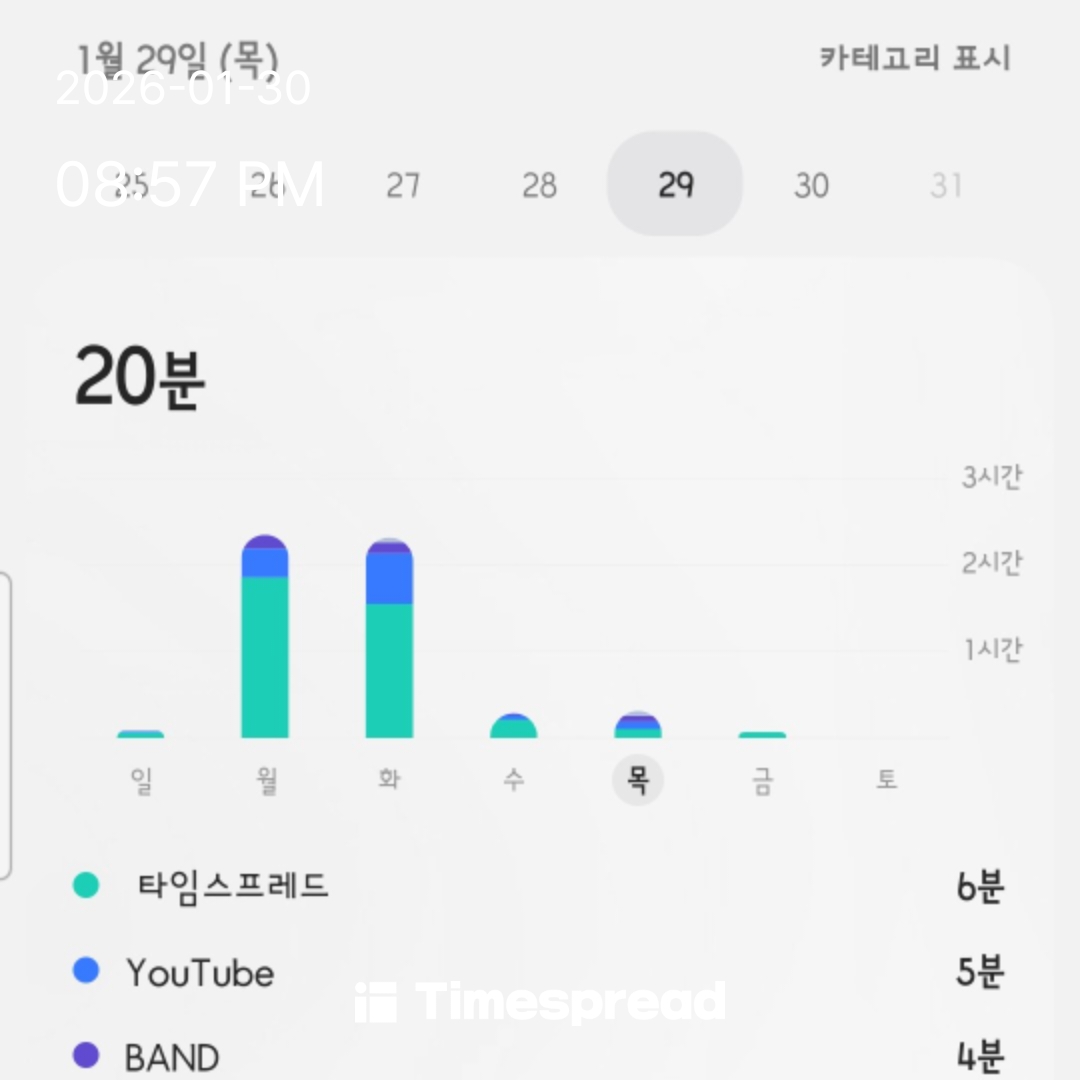Select the 월 (Monday) bar in the chart

click(x=265, y=640)
